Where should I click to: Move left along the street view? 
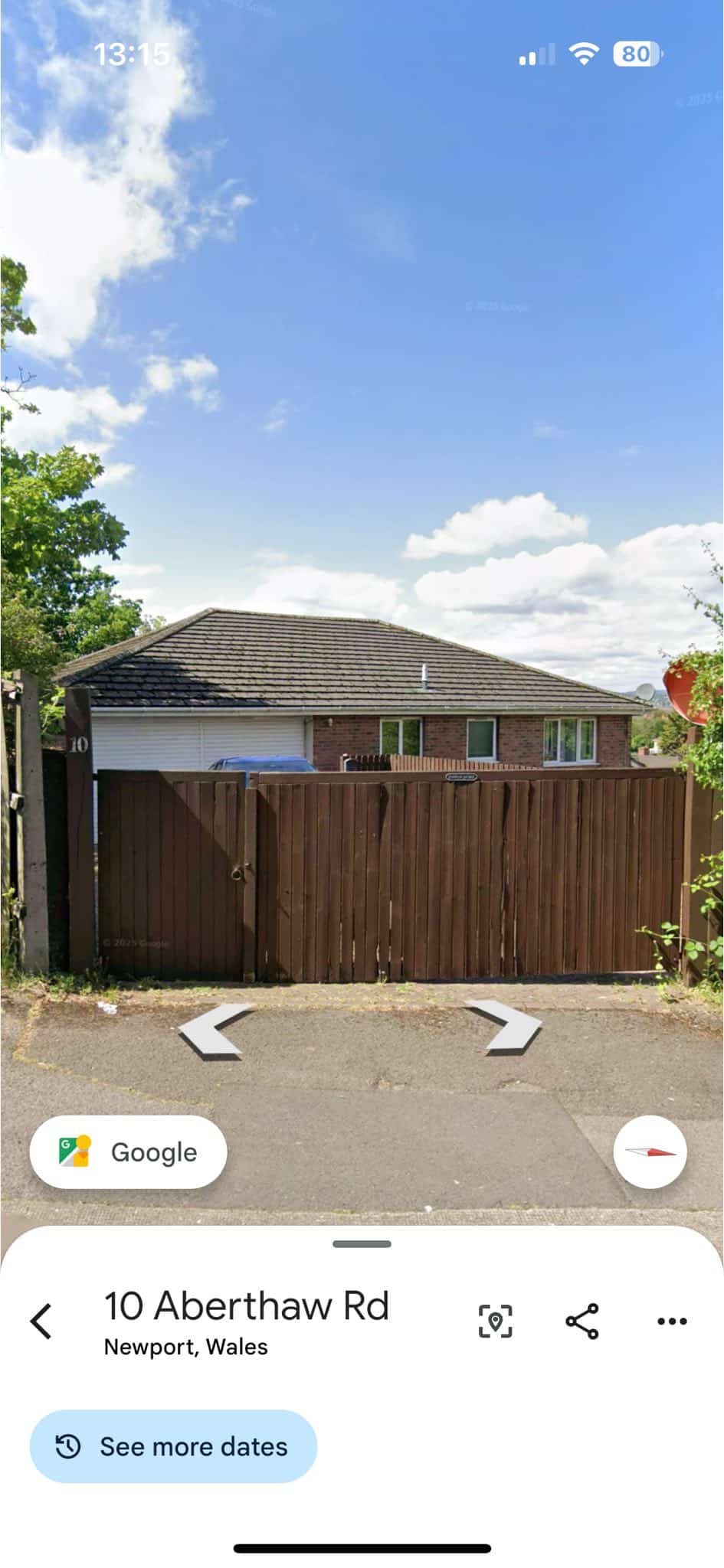click(x=216, y=1031)
